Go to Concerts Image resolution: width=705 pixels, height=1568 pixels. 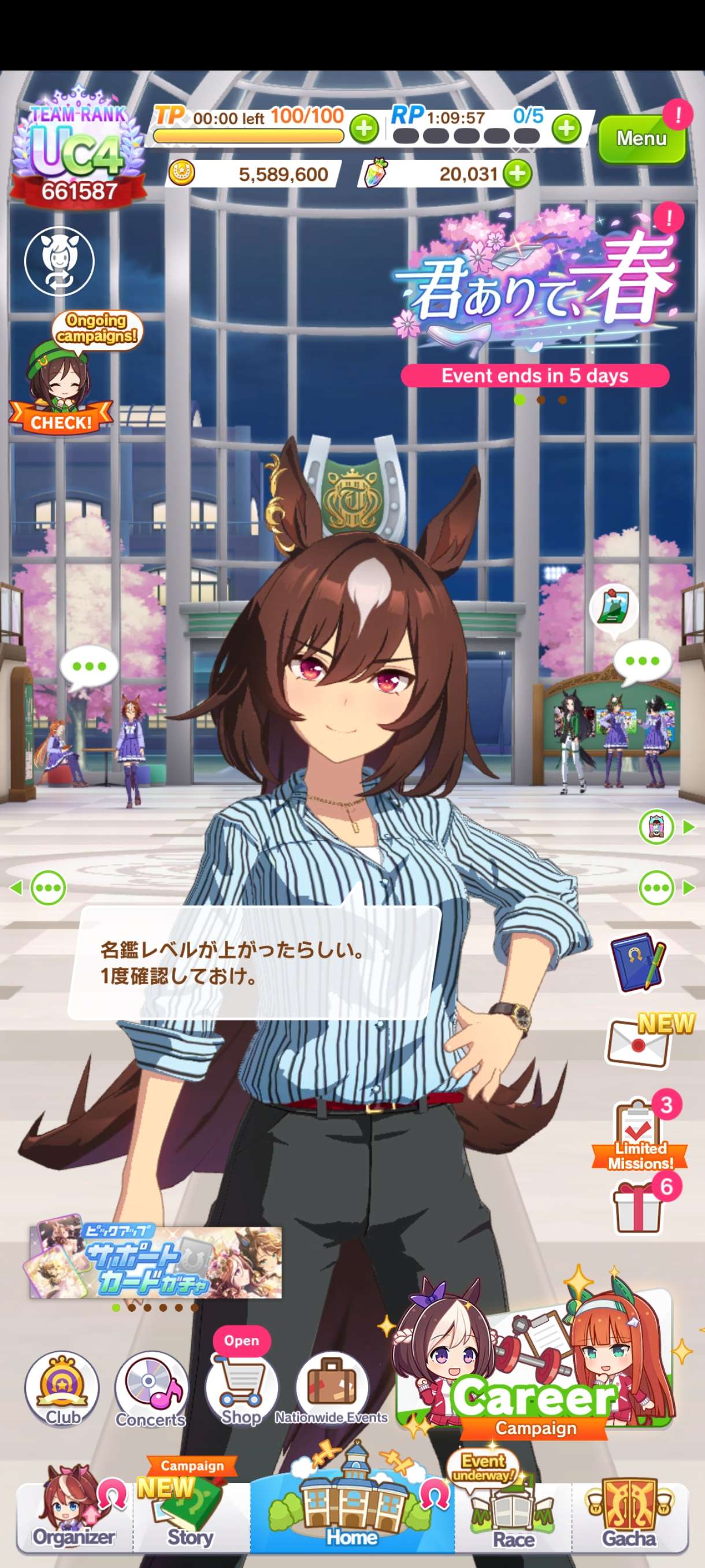151,1391
